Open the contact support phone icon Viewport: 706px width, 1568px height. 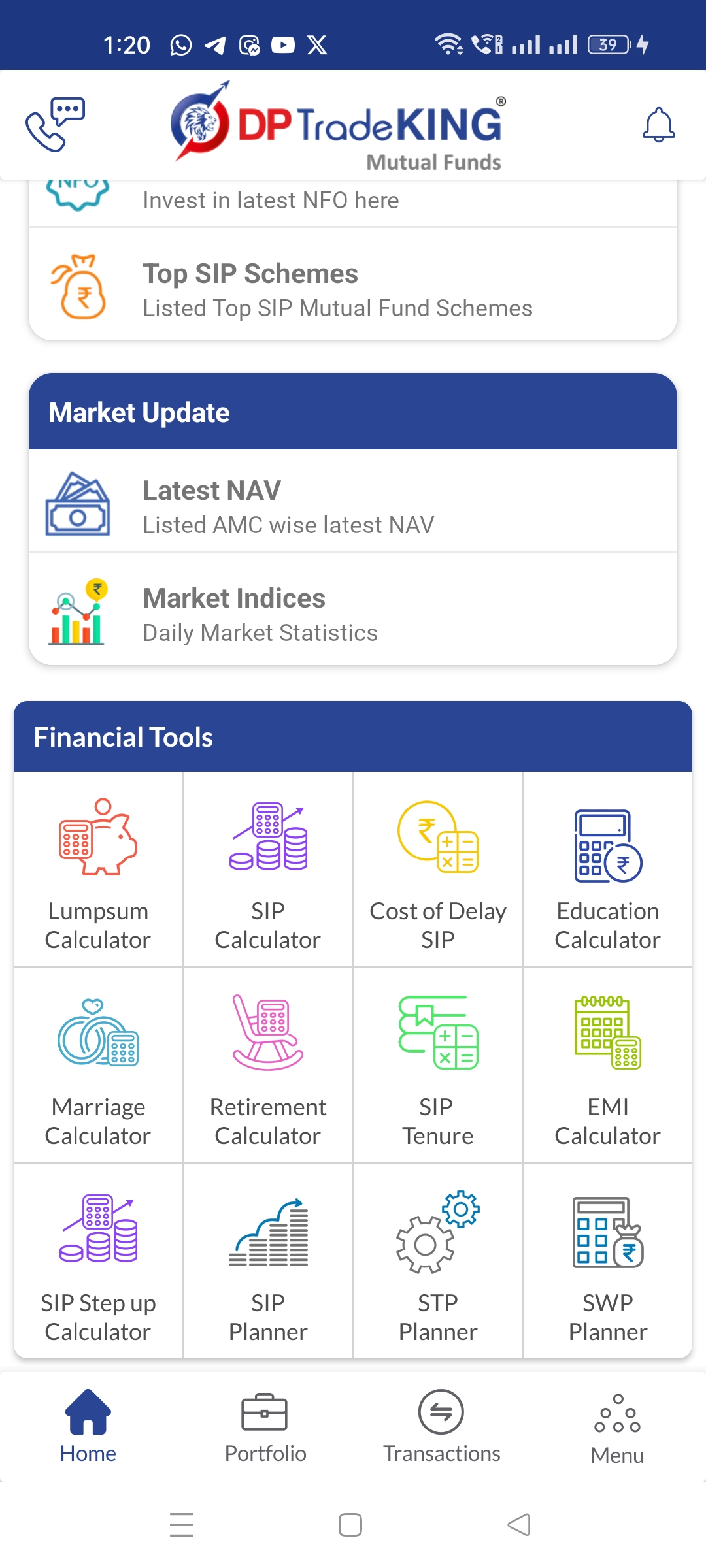[55, 124]
